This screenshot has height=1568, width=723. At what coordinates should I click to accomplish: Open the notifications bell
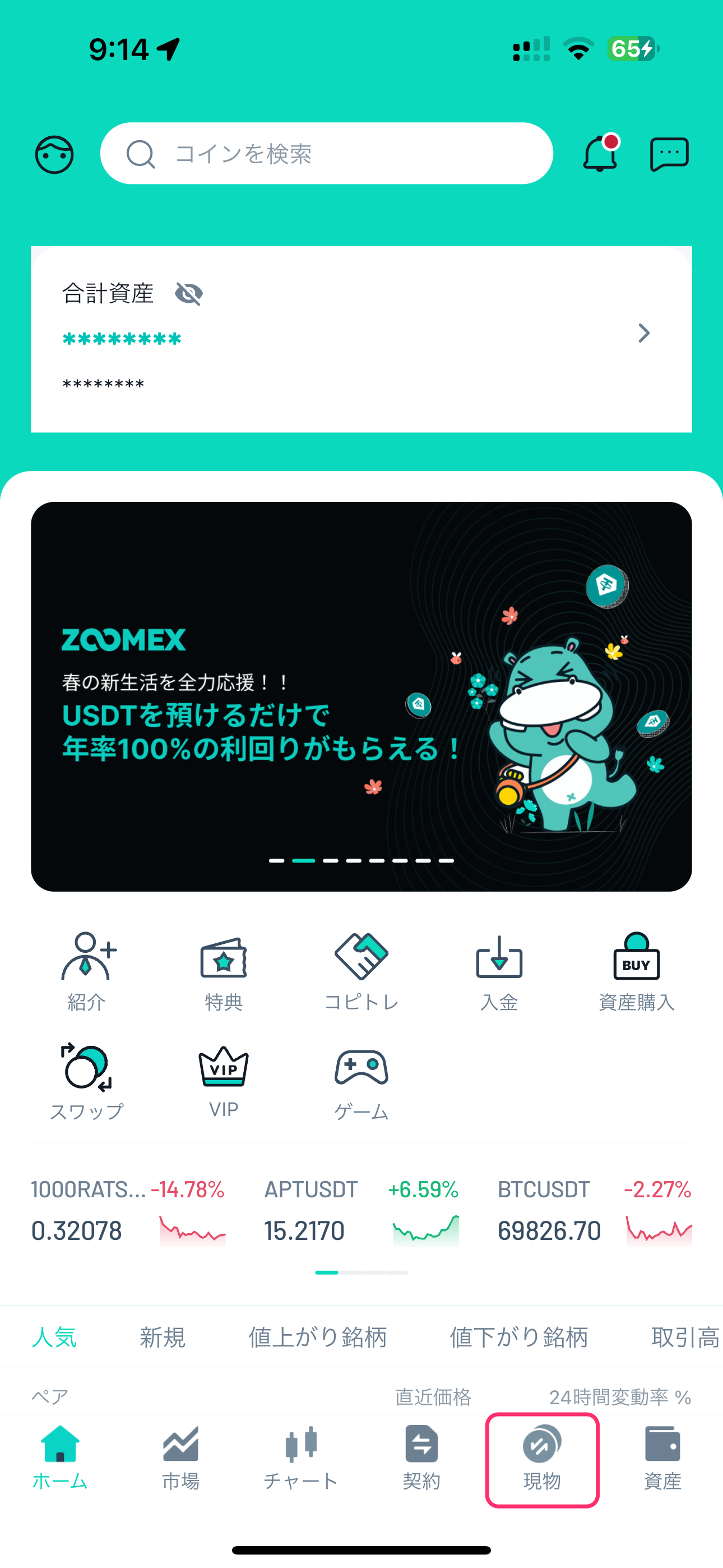pos(600,154)
